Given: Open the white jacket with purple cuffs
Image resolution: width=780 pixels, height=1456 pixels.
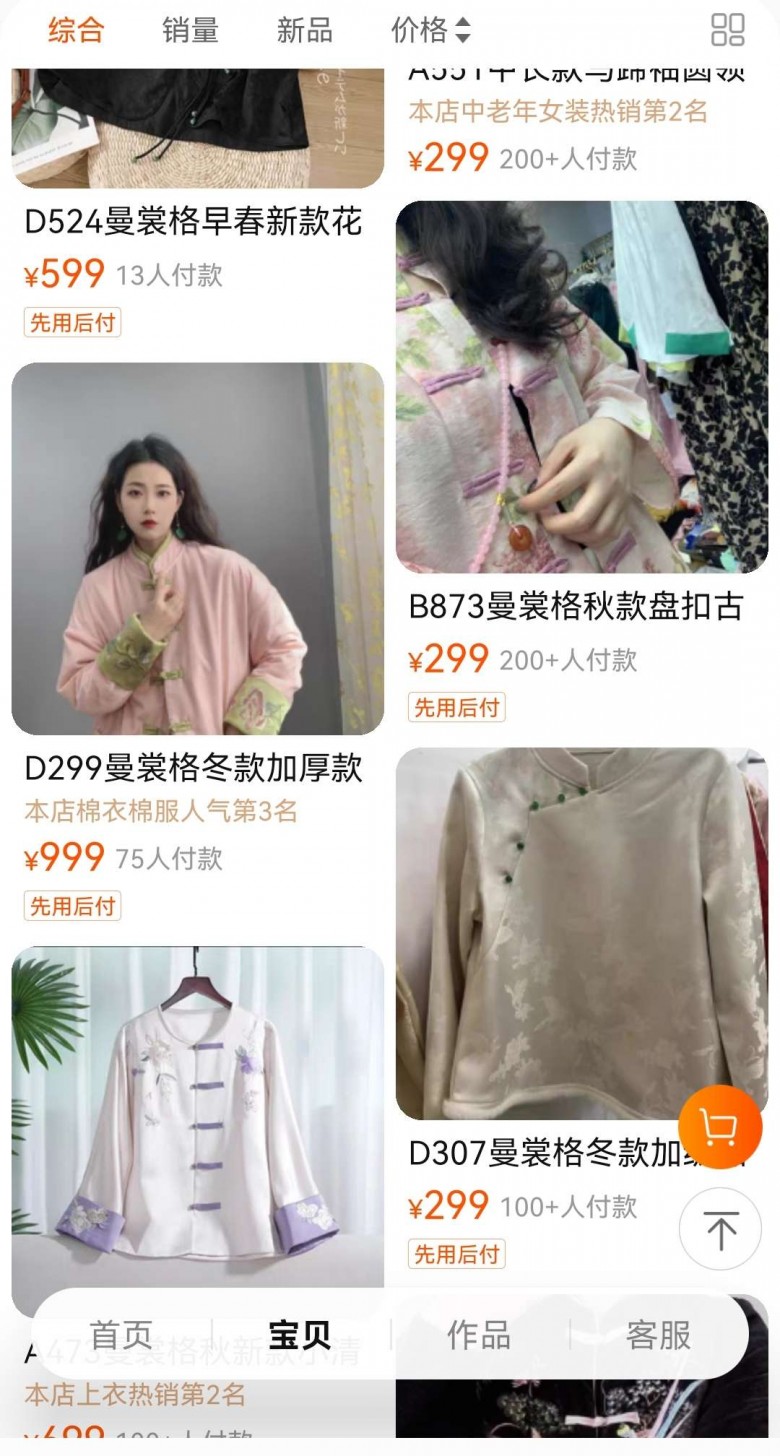Looking at the screenshot, I should tap(197, 1130).
